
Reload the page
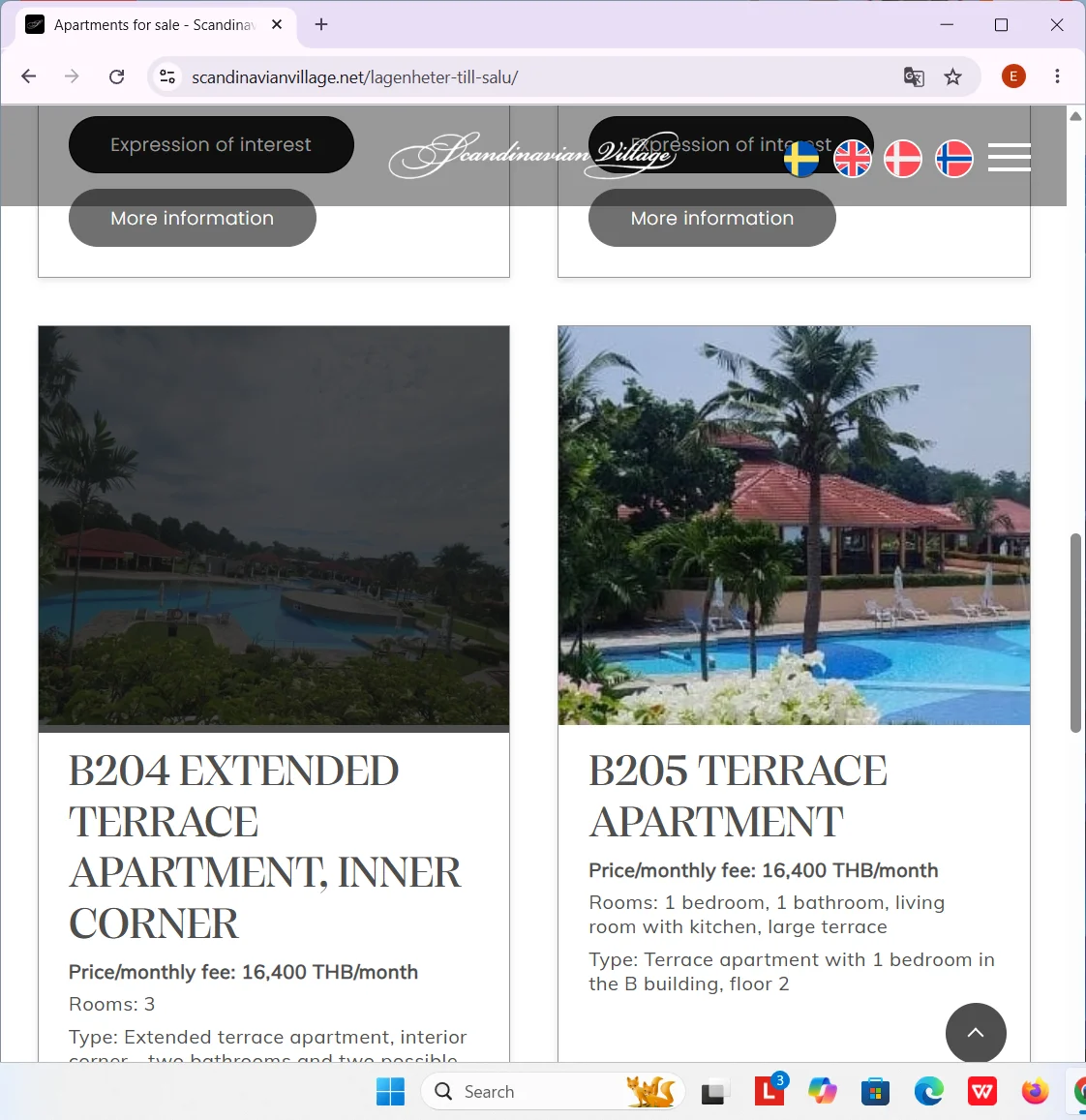116,76
